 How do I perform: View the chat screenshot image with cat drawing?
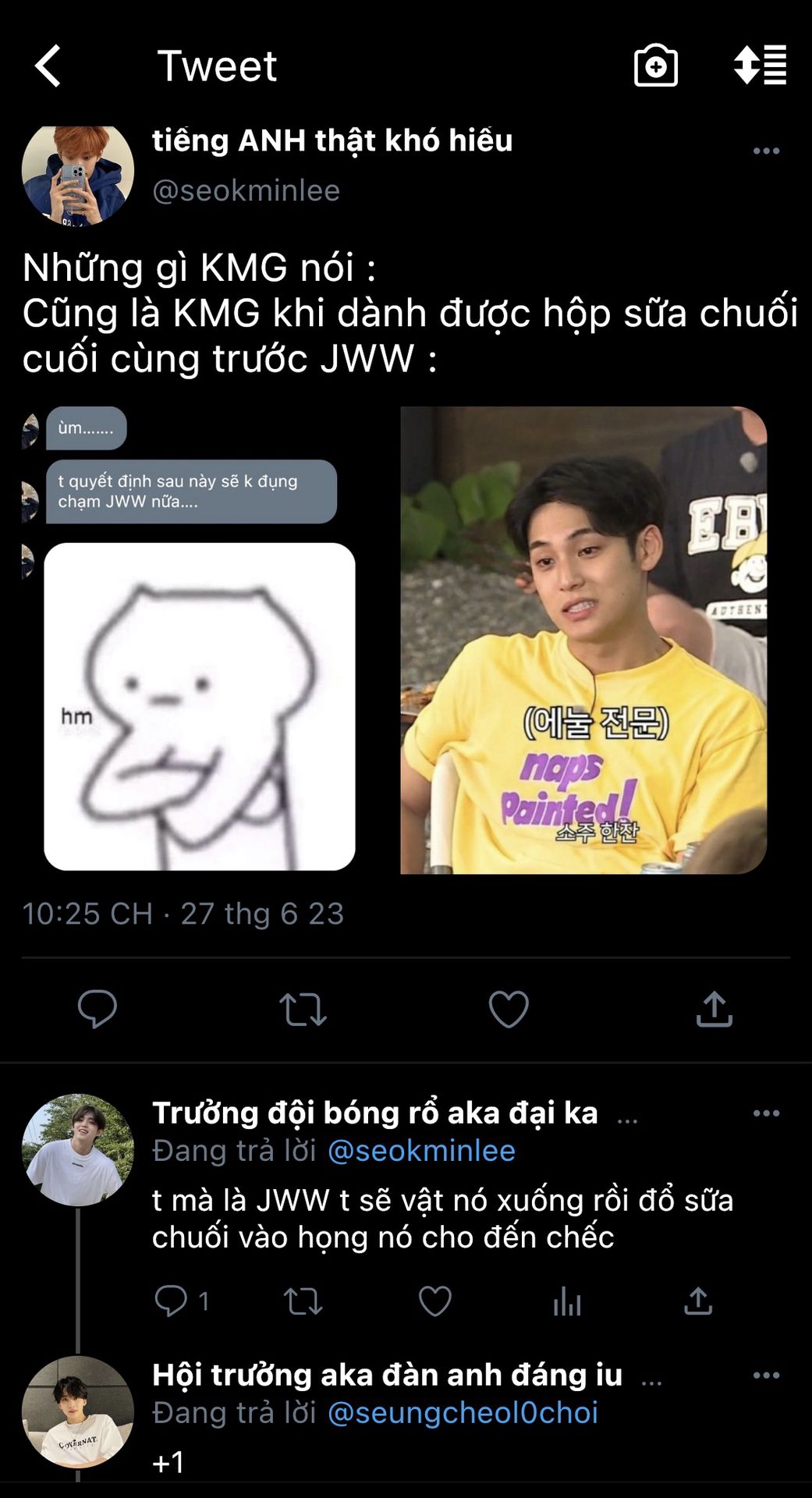click(189, 638)
